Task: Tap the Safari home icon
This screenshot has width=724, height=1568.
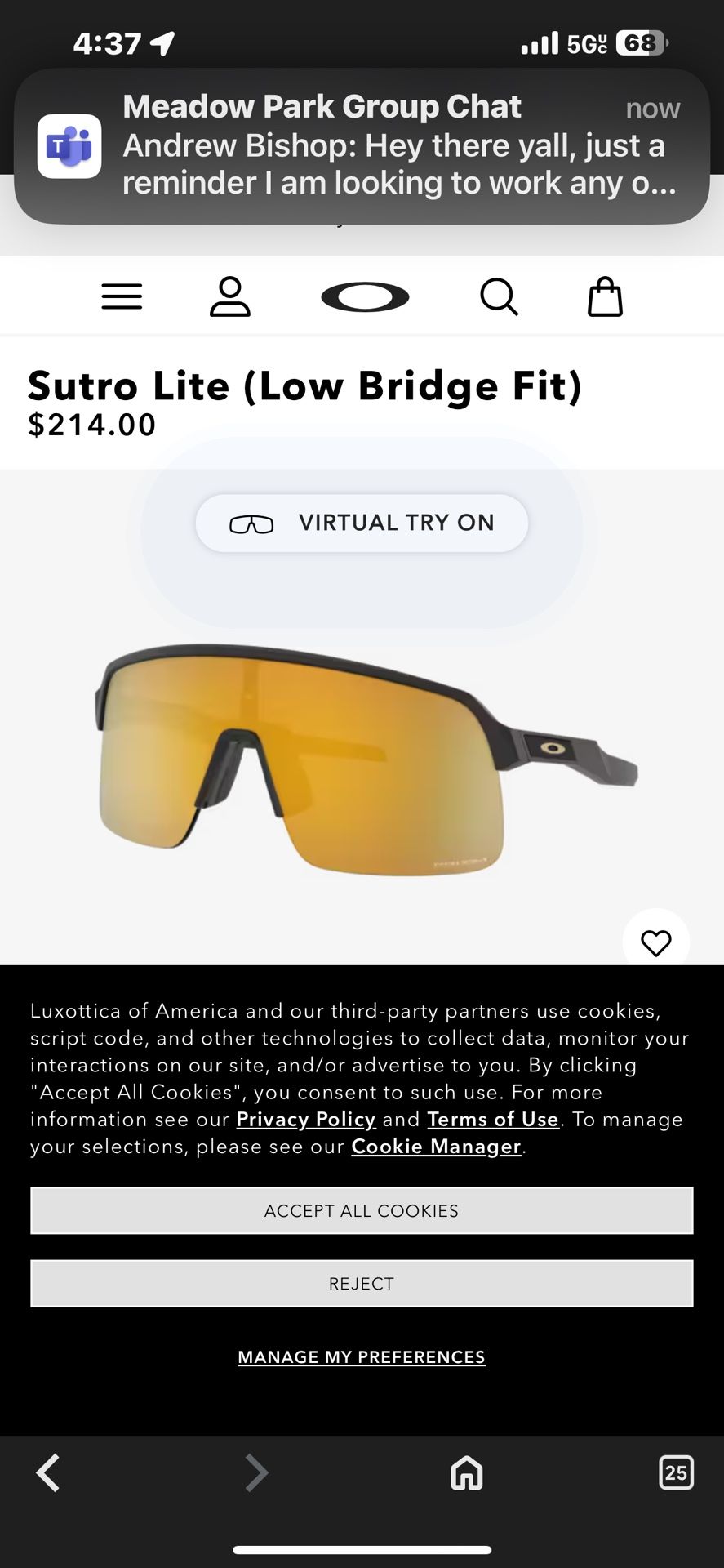Action: 466,1472
